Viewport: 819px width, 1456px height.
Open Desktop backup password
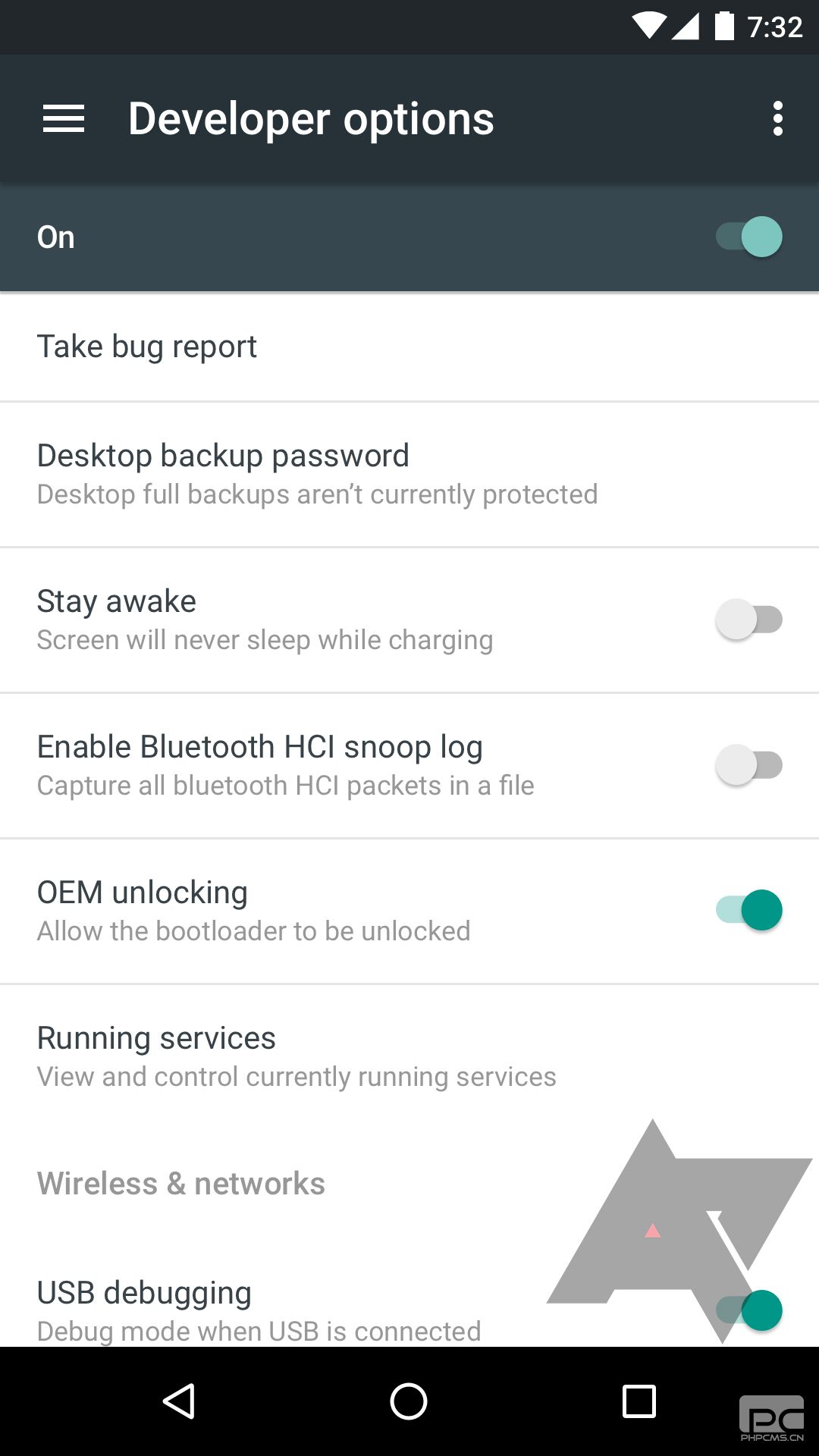click(409, 474)
